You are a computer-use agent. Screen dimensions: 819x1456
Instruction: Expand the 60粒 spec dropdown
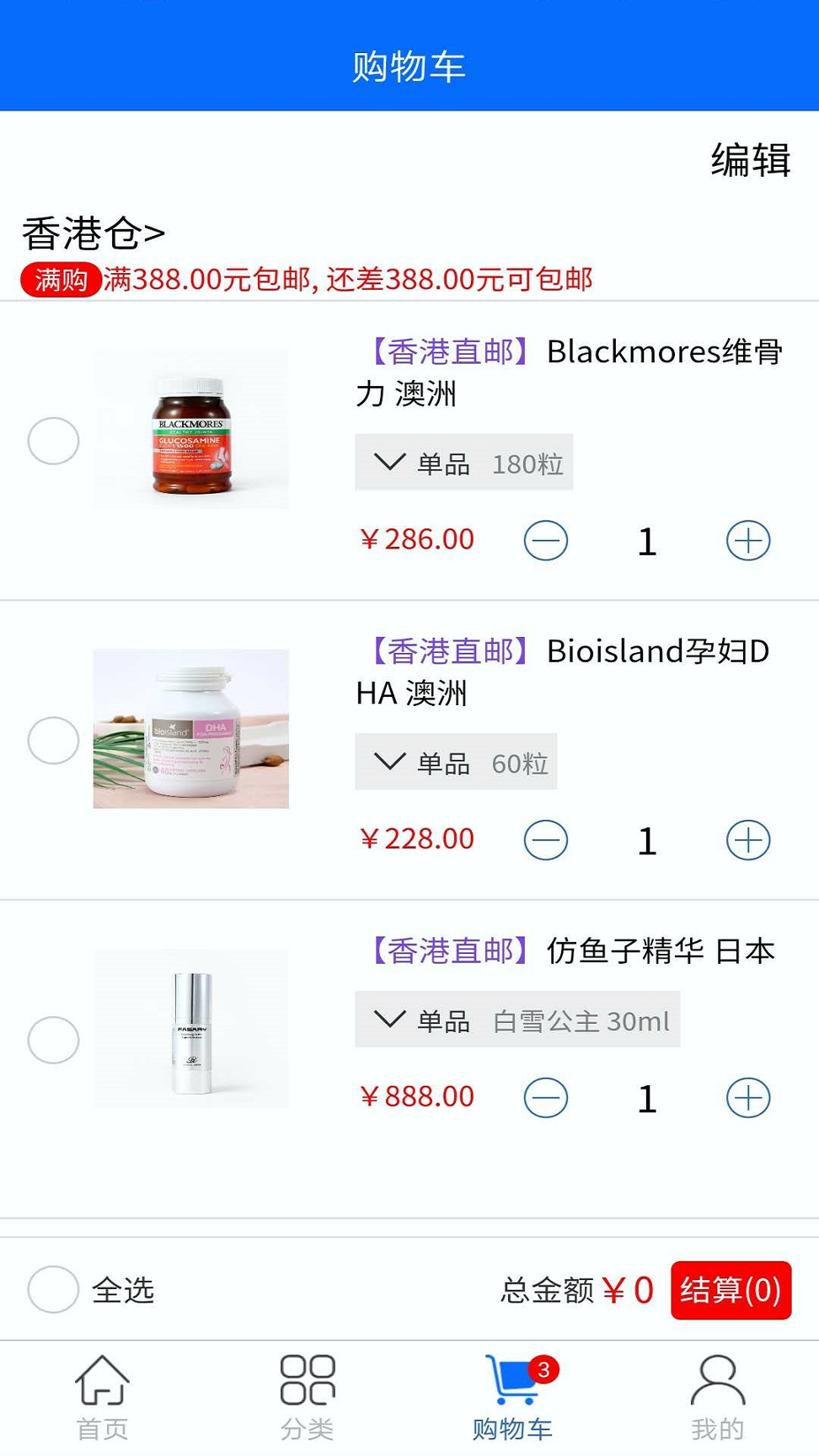(x=455, y=763)
